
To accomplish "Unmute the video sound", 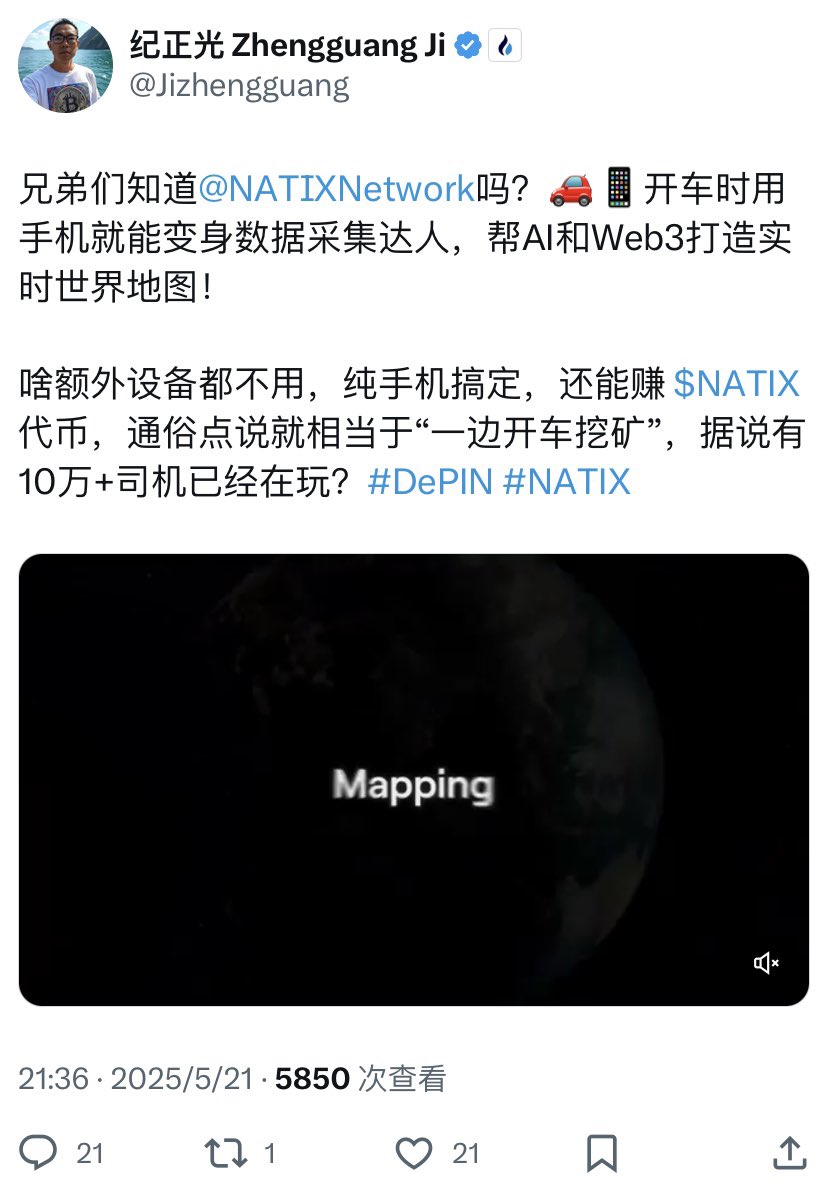I will pyautogui.click(x=766, y=963).
